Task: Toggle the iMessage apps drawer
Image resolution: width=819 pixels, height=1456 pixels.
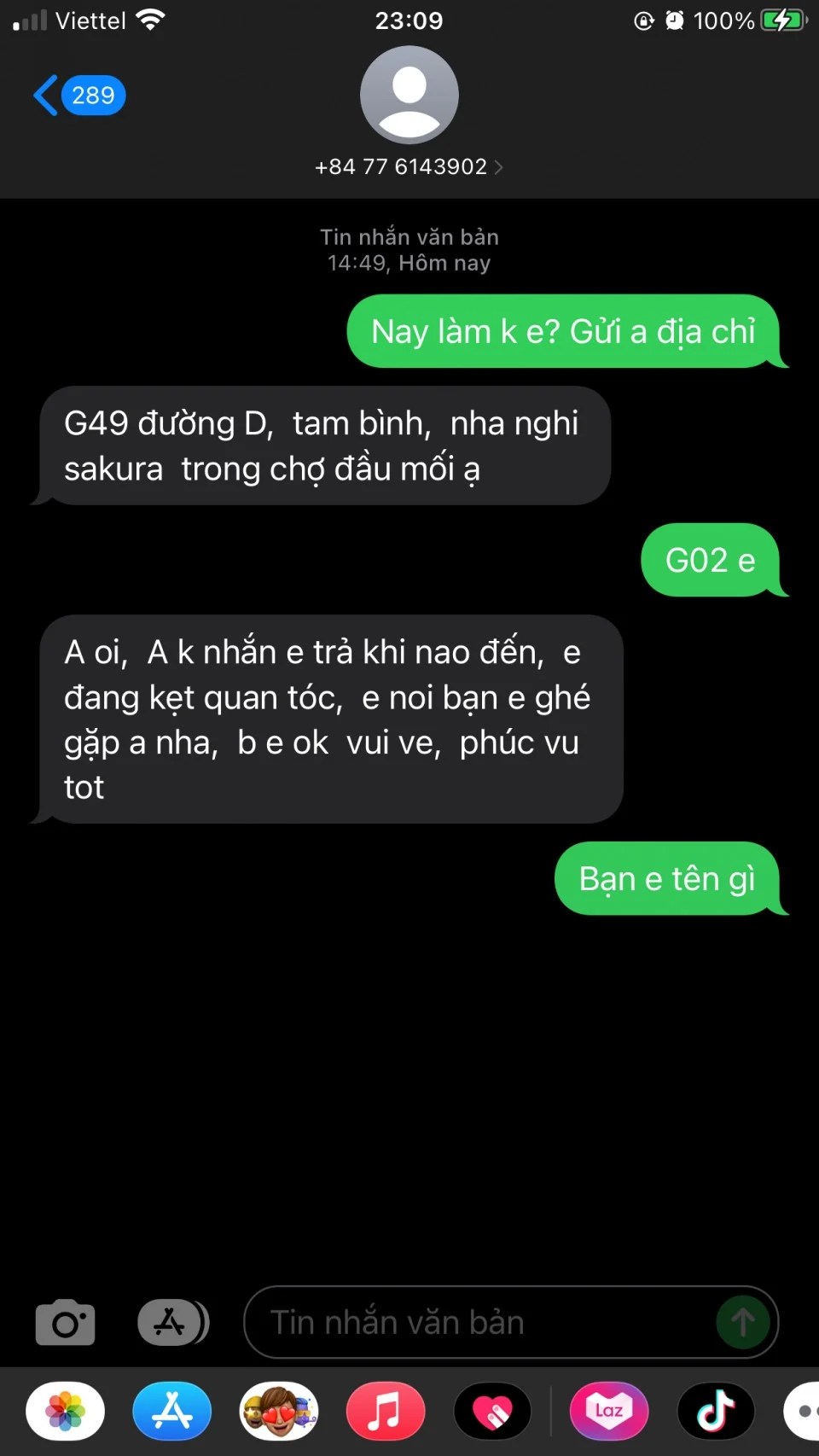Action: point(172,1322)
